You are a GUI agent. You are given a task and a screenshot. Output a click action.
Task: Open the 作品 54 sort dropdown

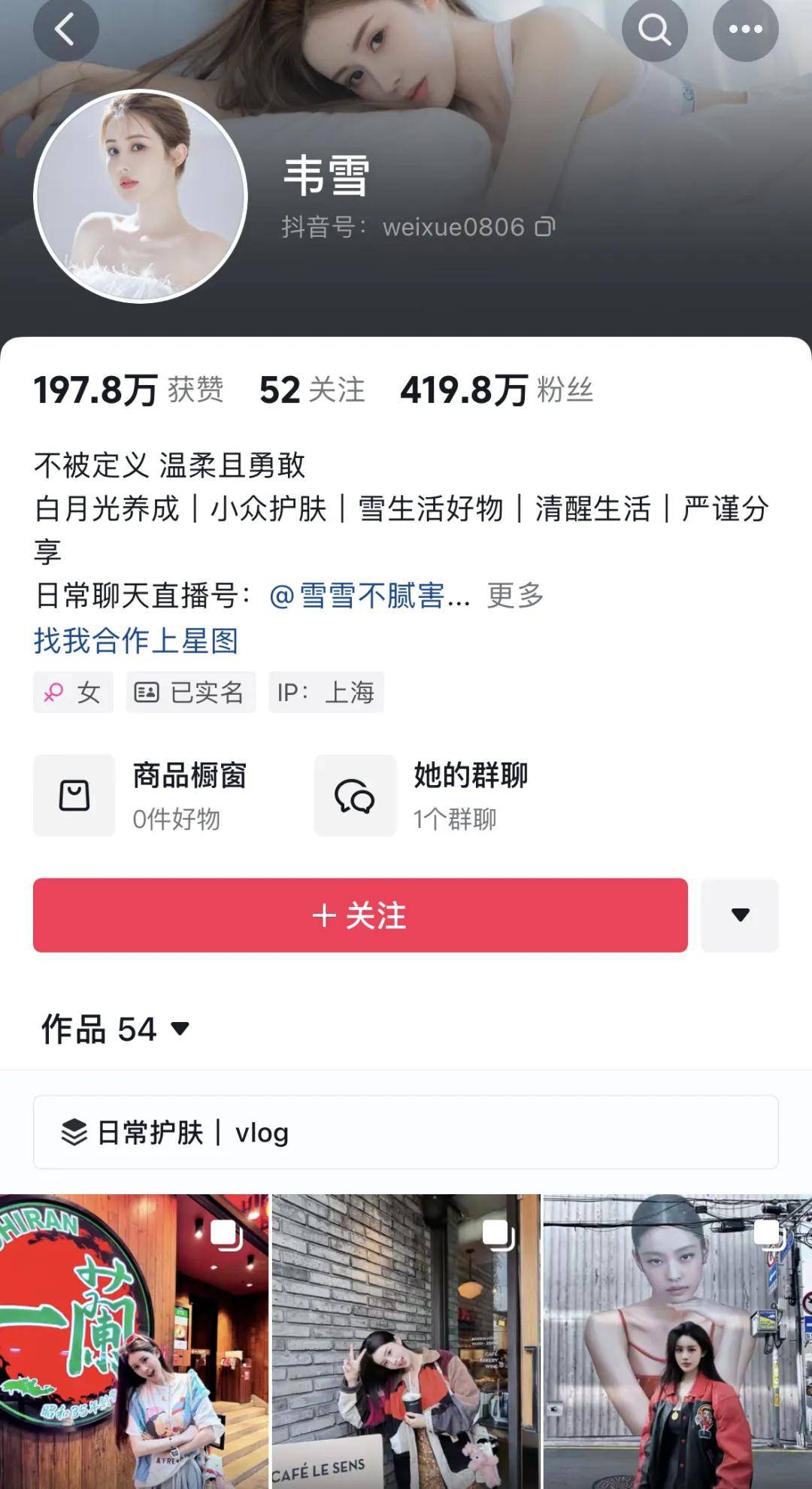click(x=180, y=1029)
